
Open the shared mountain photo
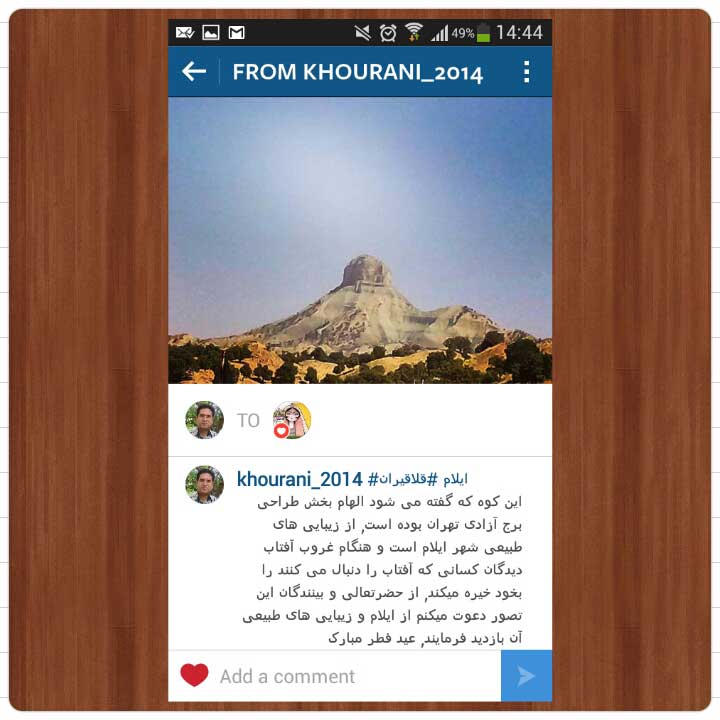(360, 240)
